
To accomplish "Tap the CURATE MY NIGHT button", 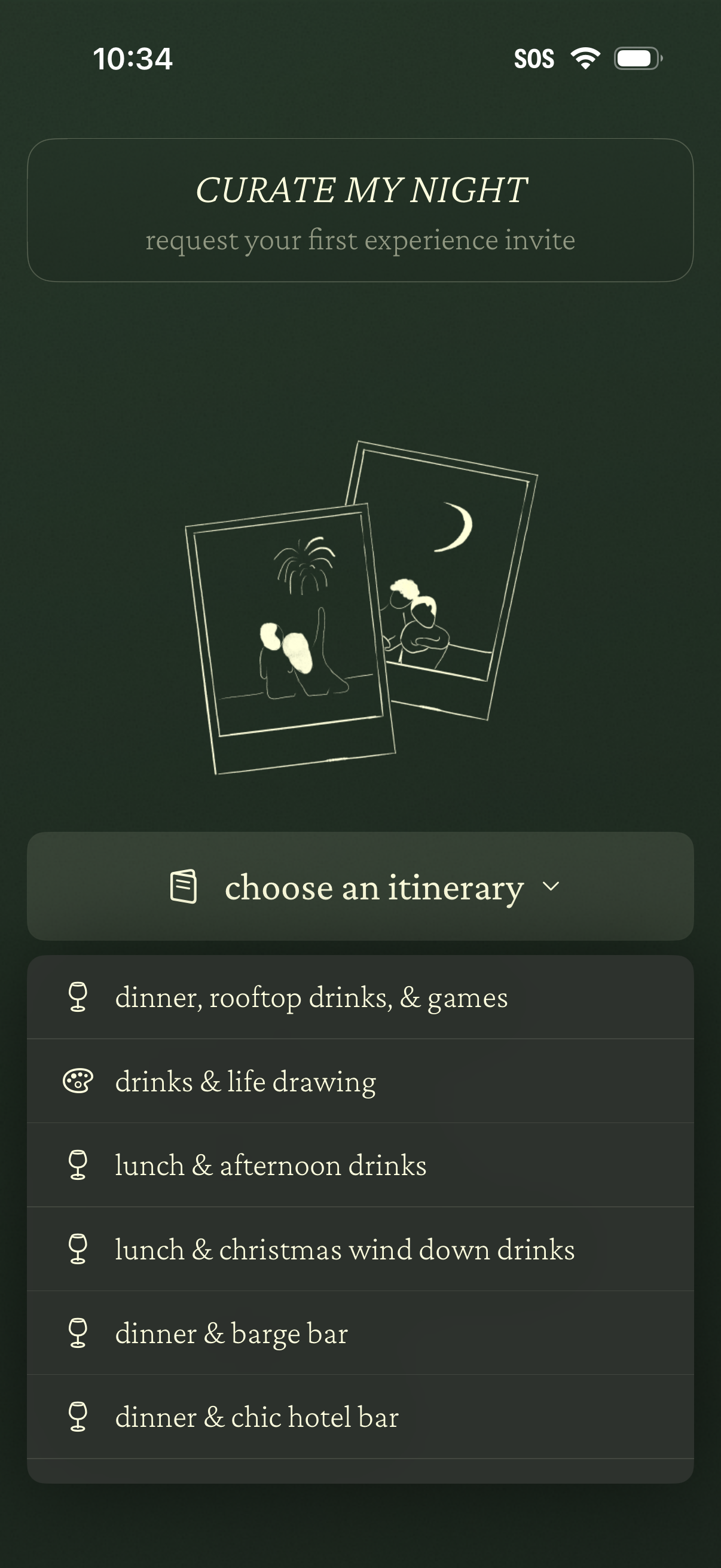I will click(x=360, y=190).
